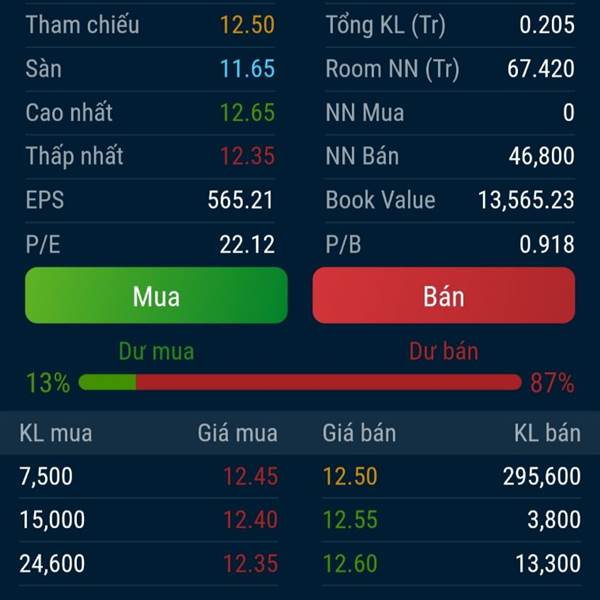
Task: Tap the red Bán button
Action: (444, 296)
